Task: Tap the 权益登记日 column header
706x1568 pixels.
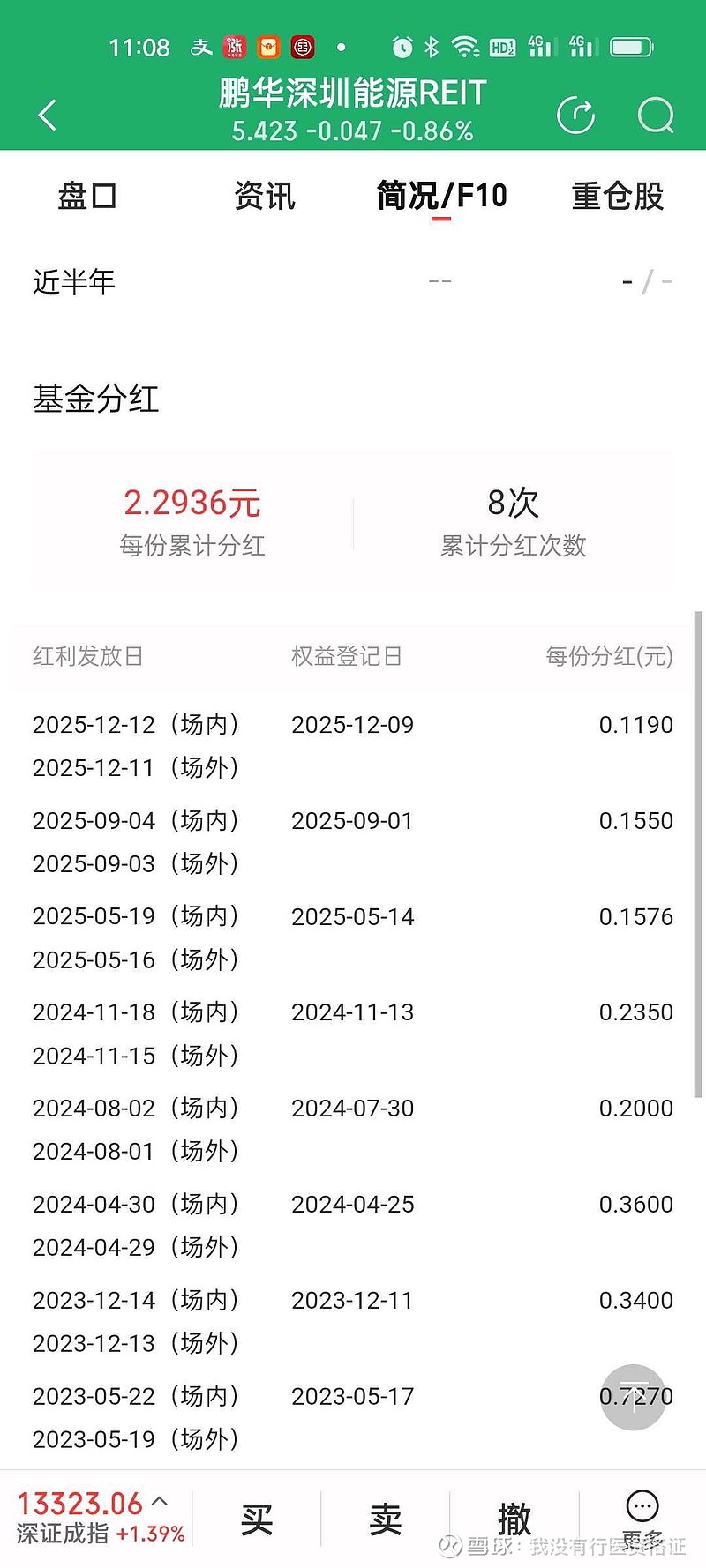Action: tap(346, 656)
